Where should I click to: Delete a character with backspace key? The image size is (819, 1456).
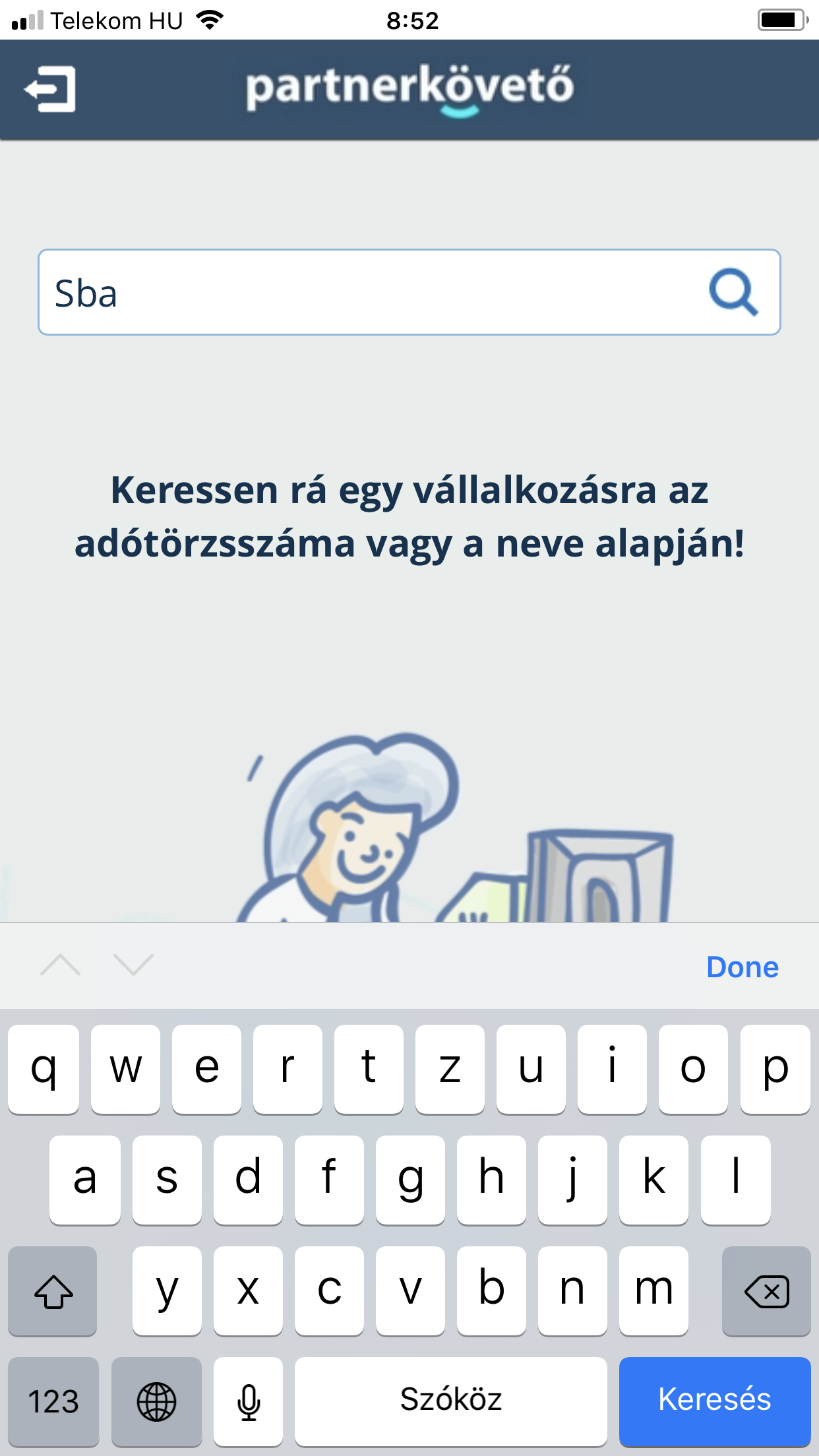pos(766,1291)
